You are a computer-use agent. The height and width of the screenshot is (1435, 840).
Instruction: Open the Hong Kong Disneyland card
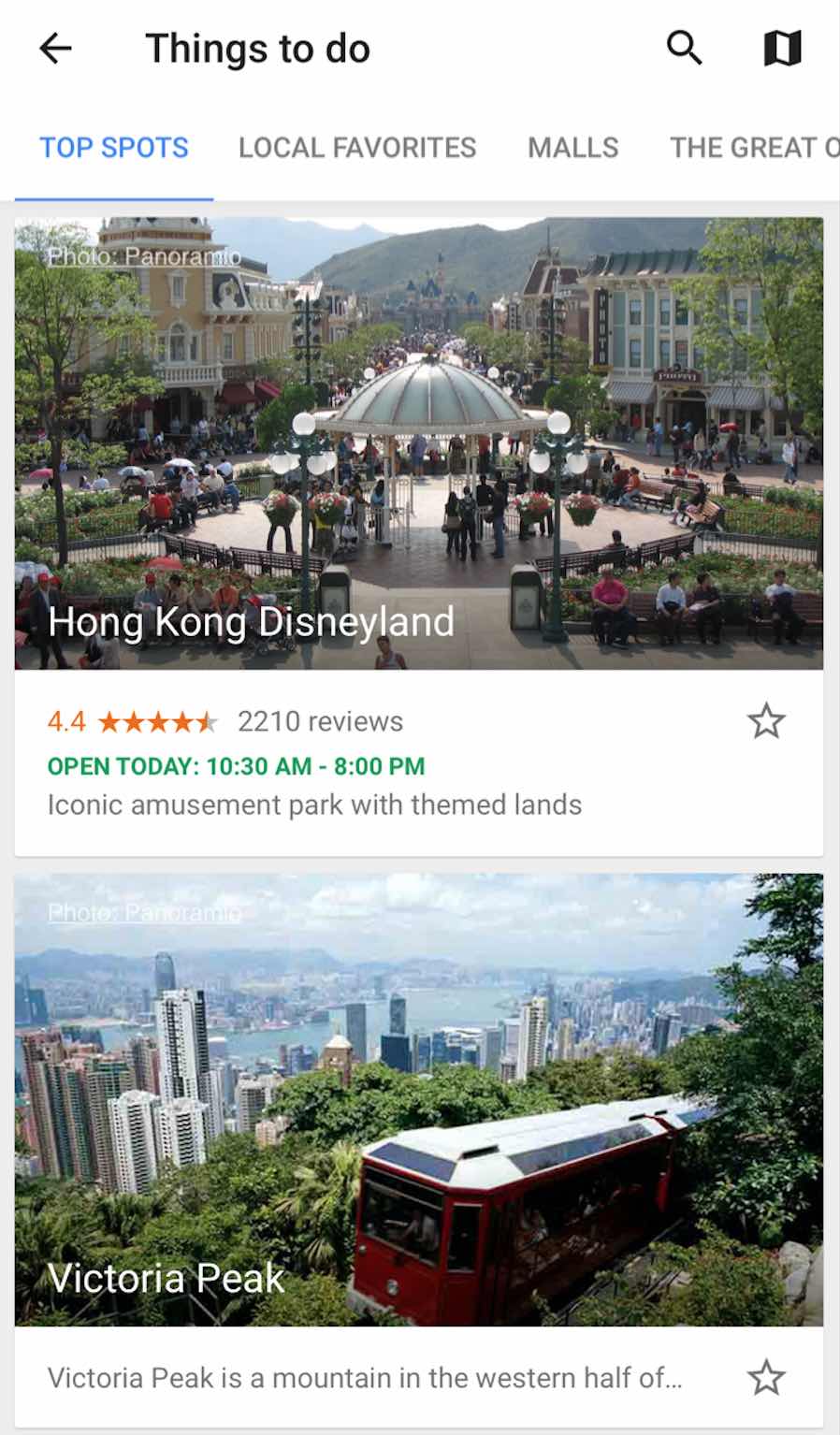[x=419, y=444]
